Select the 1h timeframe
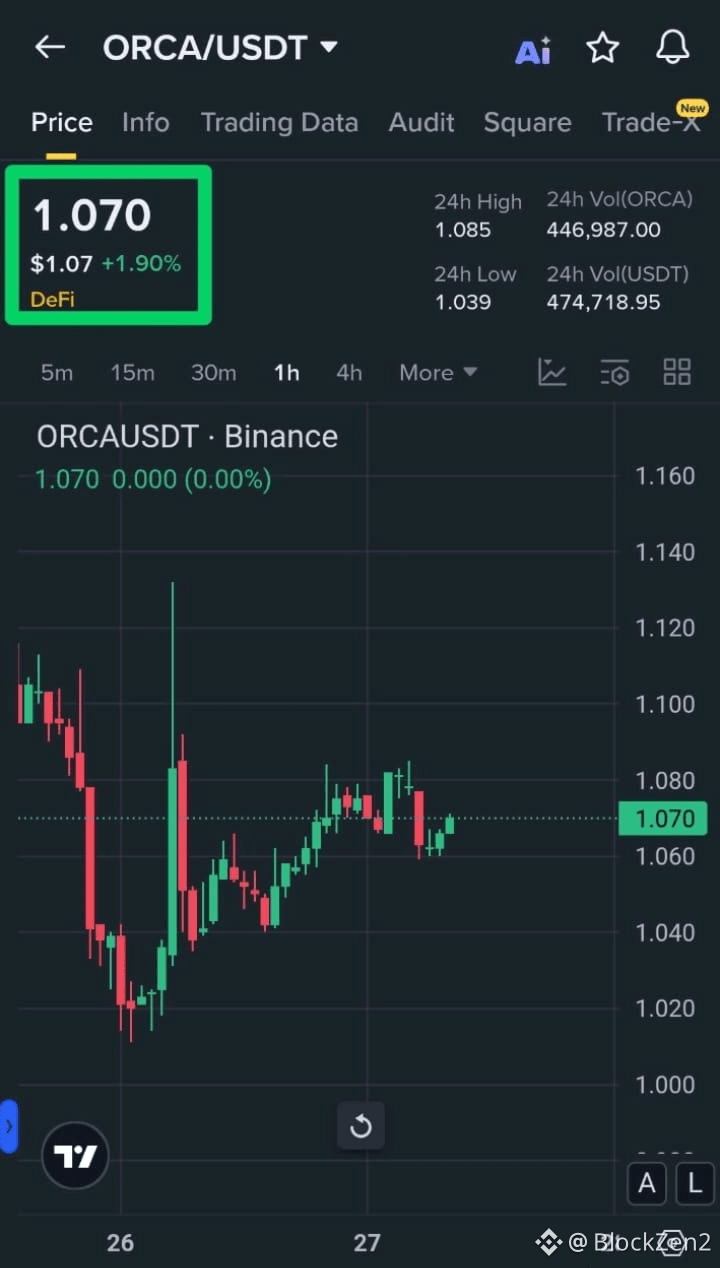The height and width of the screenshot is (1268, 720). pos(286,372)
